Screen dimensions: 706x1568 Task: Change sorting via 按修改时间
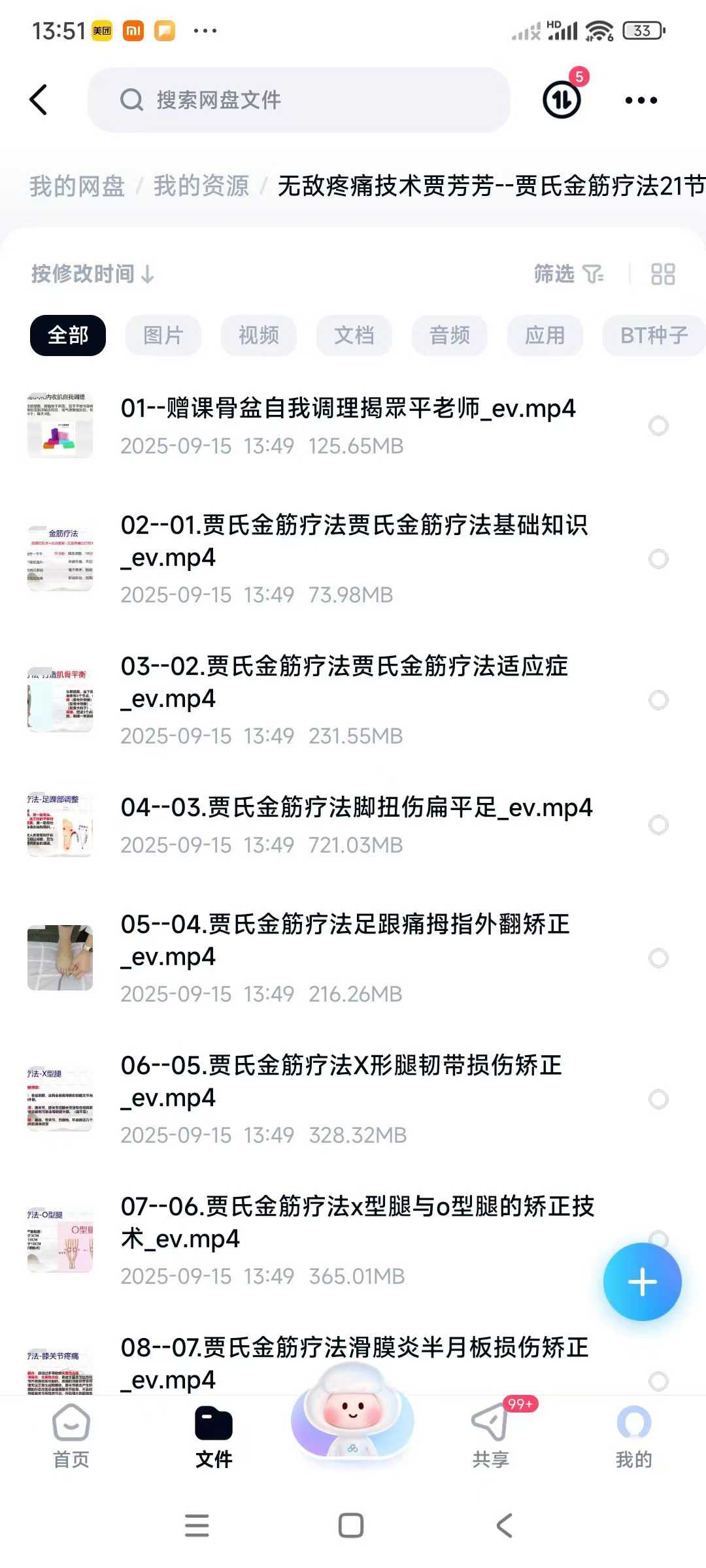[x=92, y=274]
